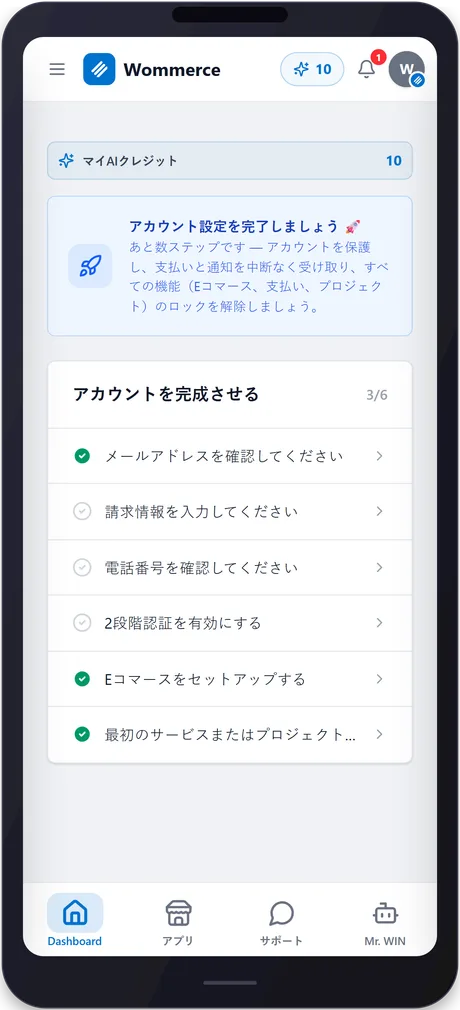Viewport: 460px width, 1010px height.
Task: Open the hamburger drawer menu
Action: tap(57, 70)
